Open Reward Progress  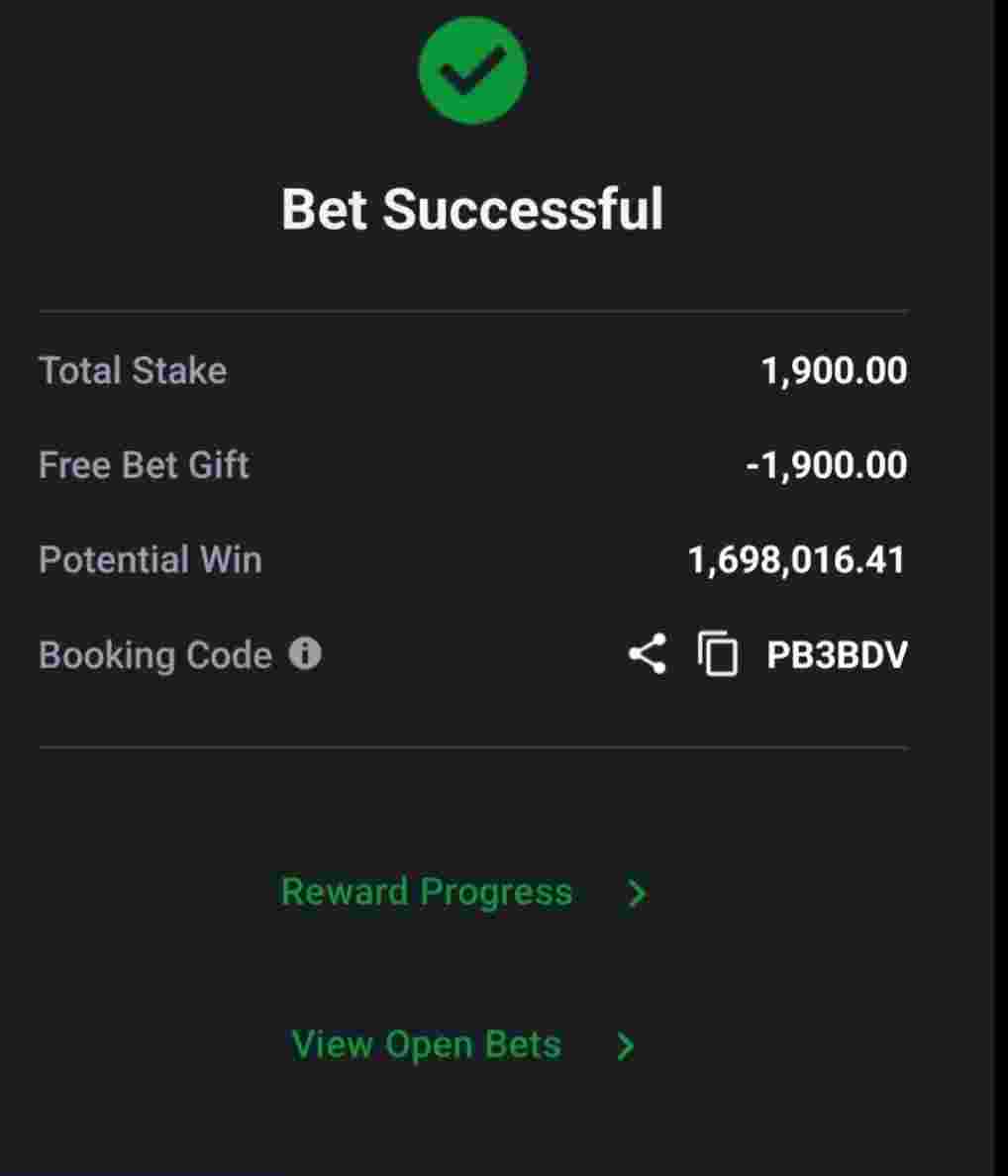point(463,892)
